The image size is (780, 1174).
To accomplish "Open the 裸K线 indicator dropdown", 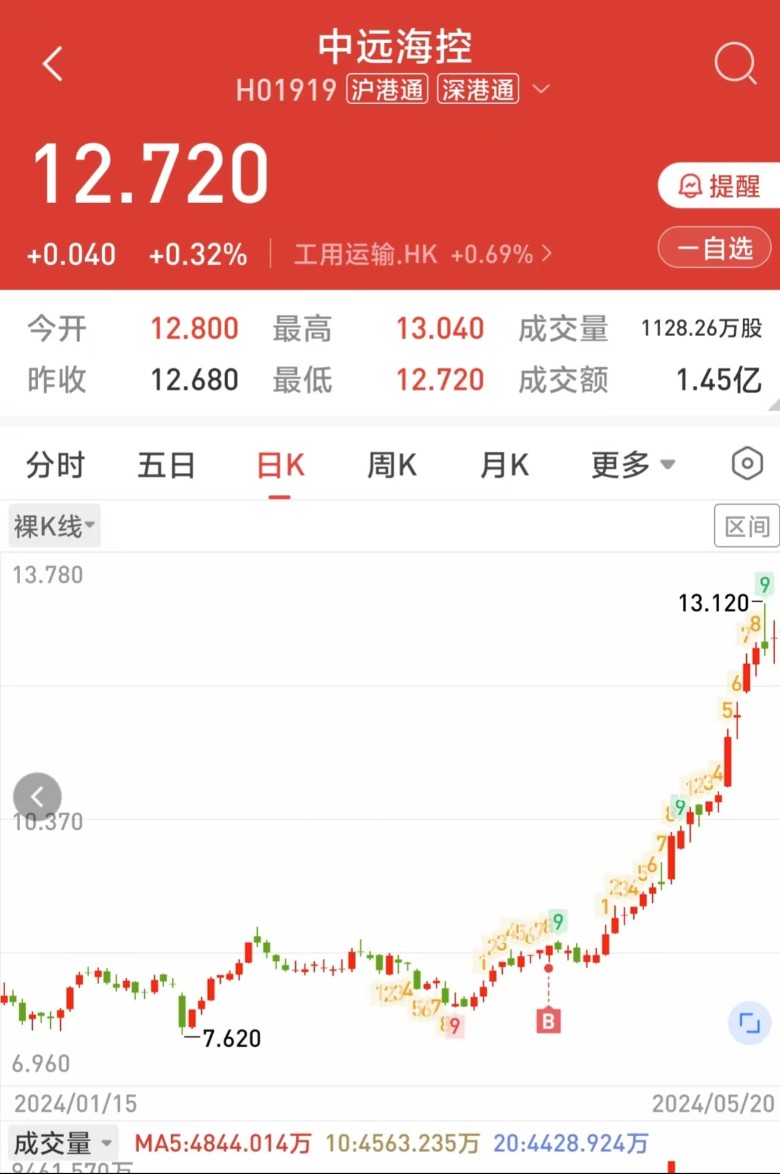I will (x=54, y=525).
